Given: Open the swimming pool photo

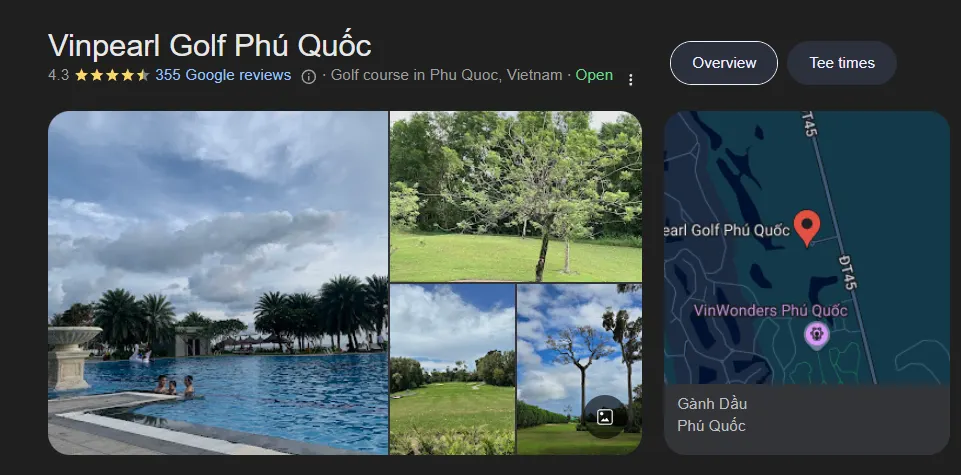Looking at the screenshot, I should [x=218, y=282].
